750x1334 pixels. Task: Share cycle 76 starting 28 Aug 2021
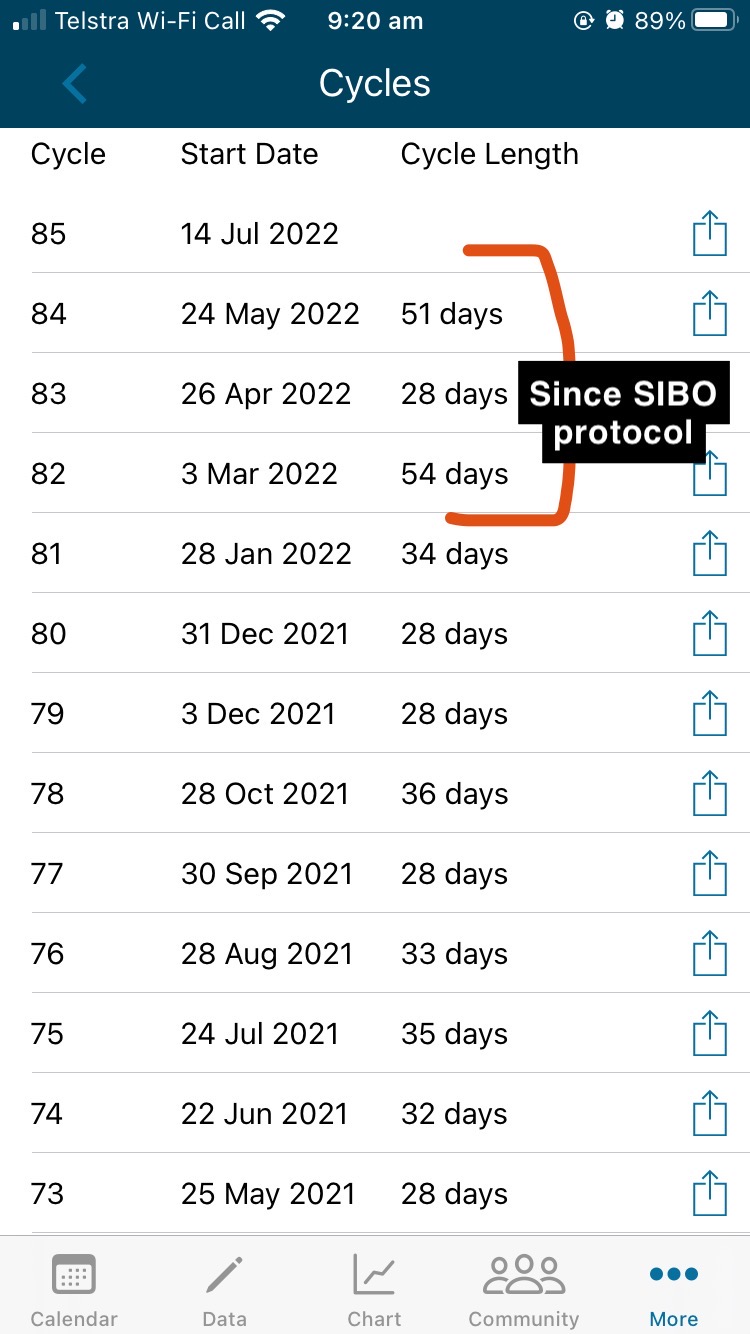pos(709,954)
